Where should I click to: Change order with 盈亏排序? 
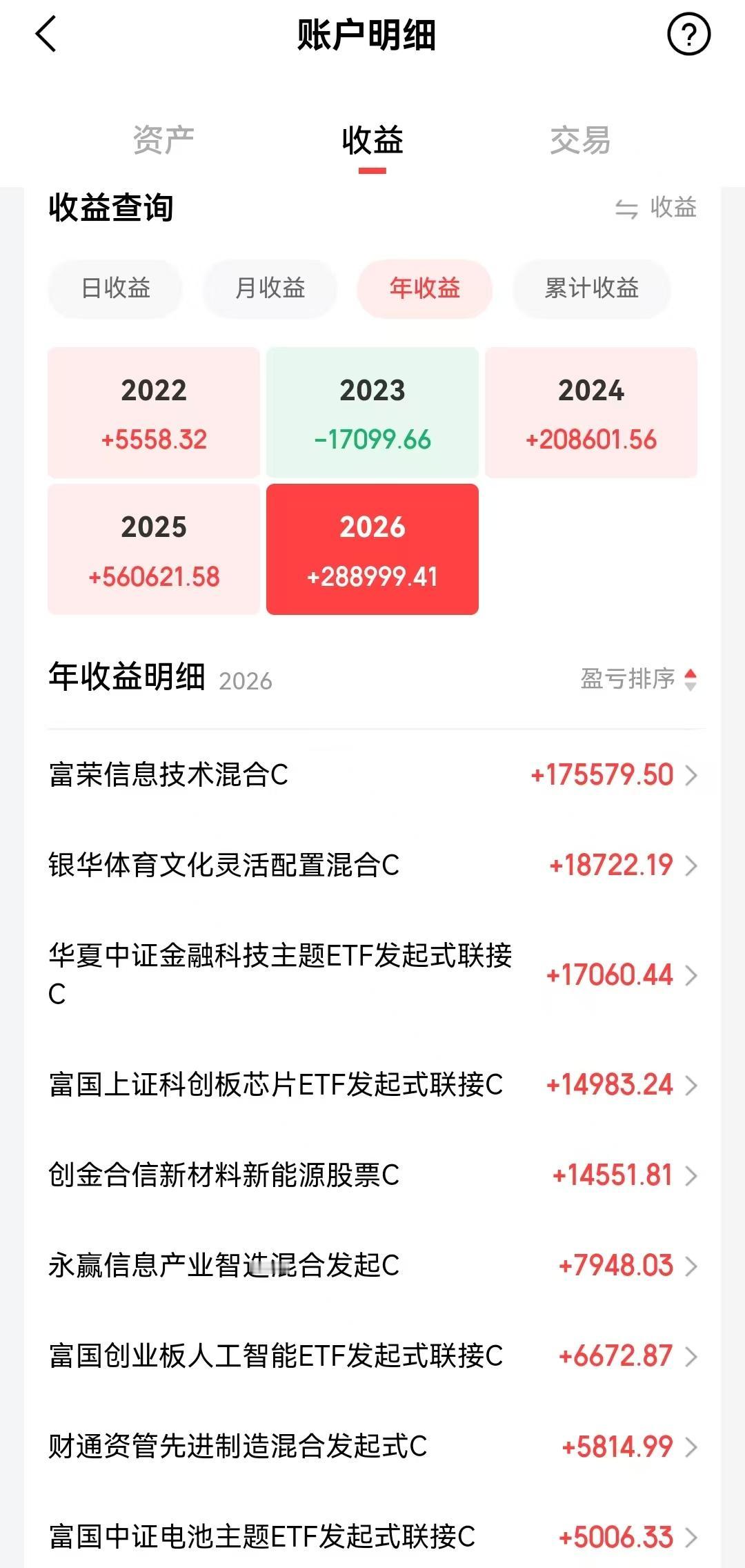[638, 679]
